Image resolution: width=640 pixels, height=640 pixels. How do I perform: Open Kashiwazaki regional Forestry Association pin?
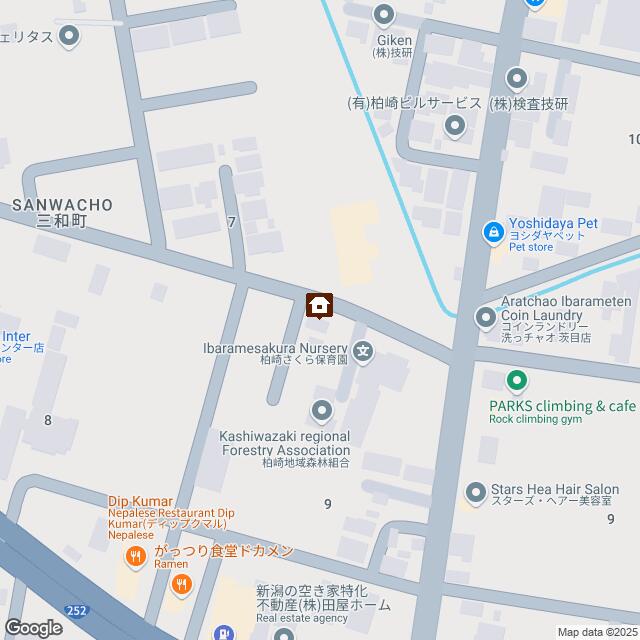coord(322,410)
